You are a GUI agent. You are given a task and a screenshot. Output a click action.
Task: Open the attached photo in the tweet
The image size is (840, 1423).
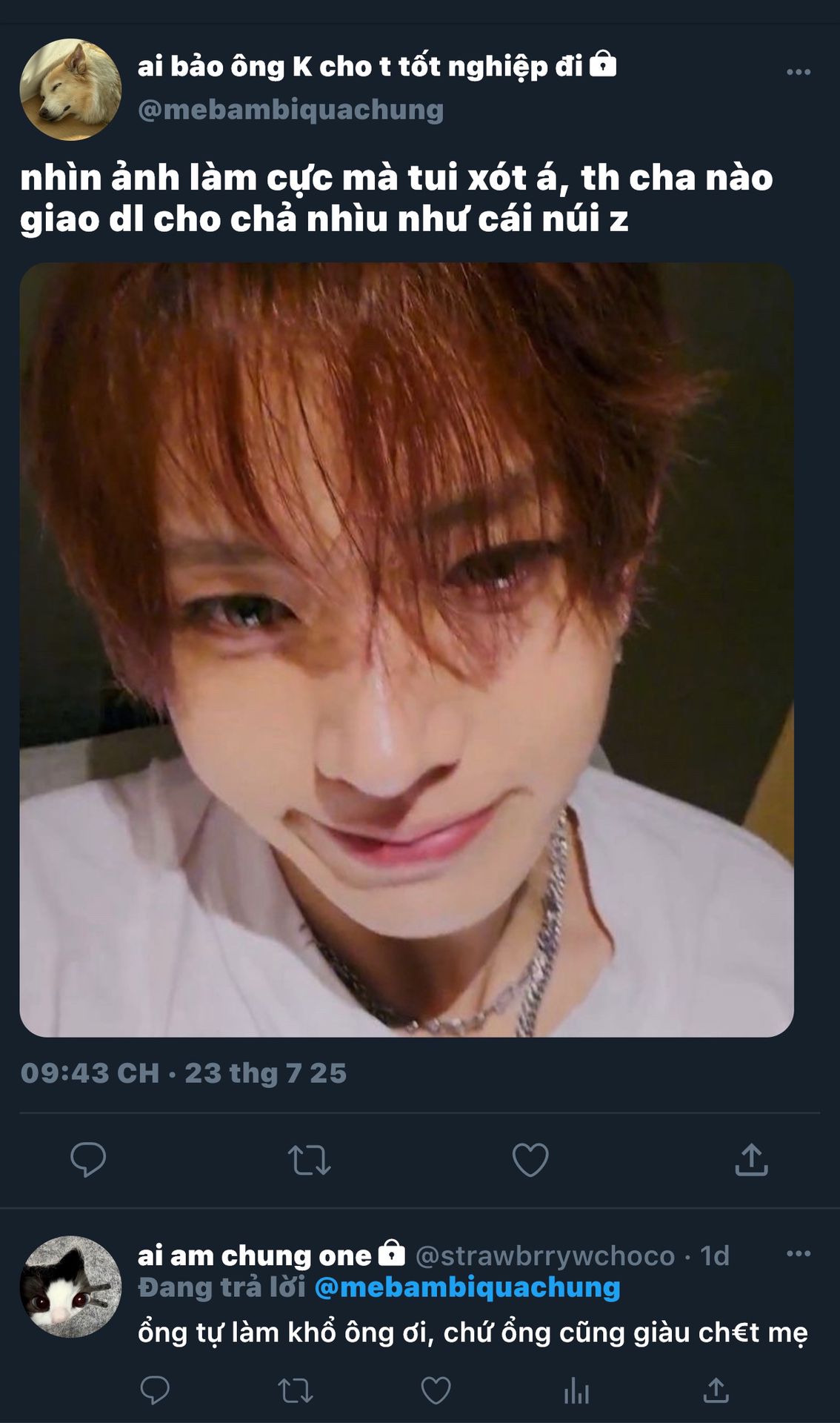tap(407, 649)
